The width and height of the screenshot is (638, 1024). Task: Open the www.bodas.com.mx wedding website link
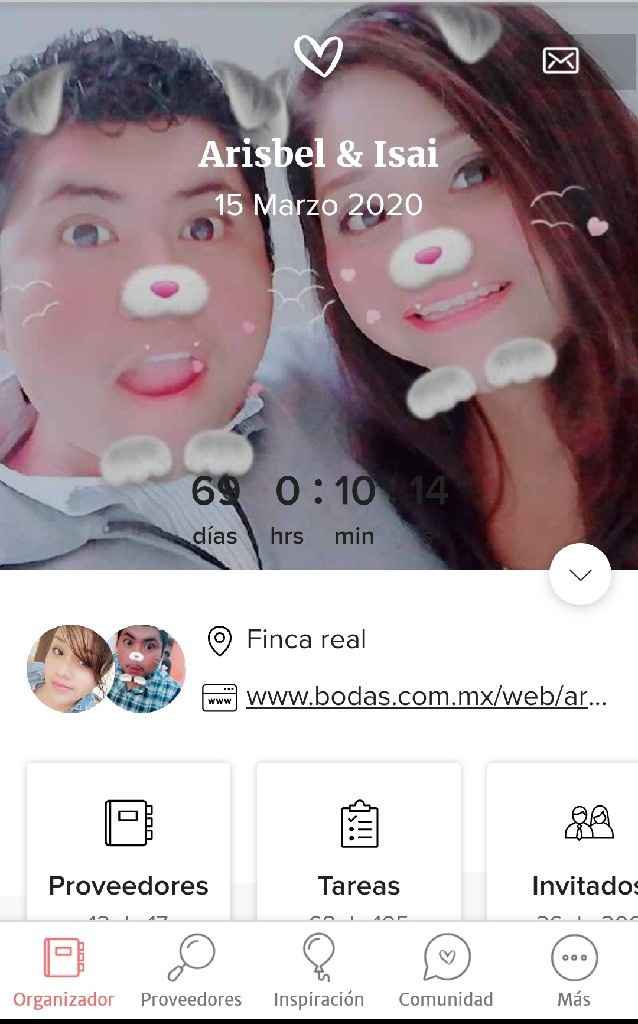tap(426, 696)
